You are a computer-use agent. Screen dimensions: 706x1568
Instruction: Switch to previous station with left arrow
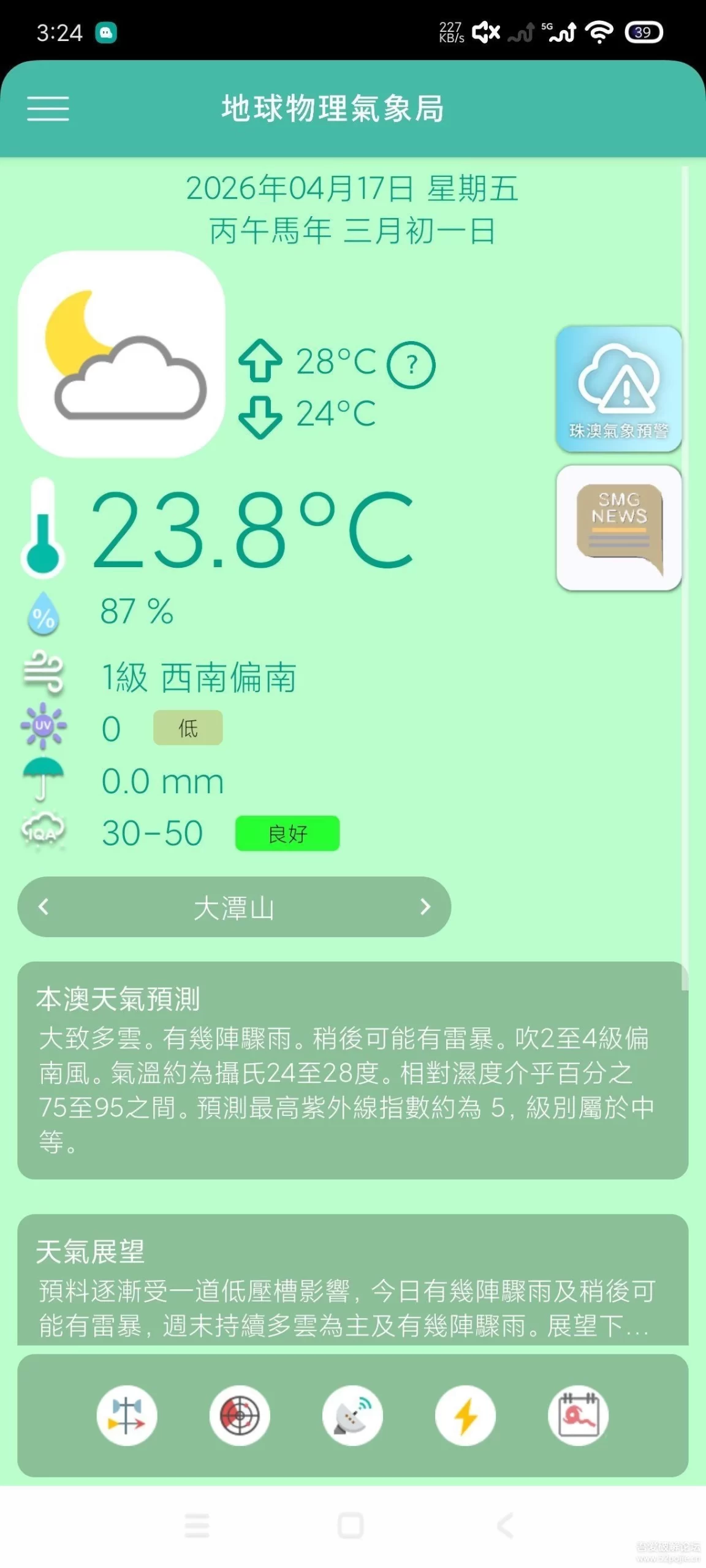(43, 907)
